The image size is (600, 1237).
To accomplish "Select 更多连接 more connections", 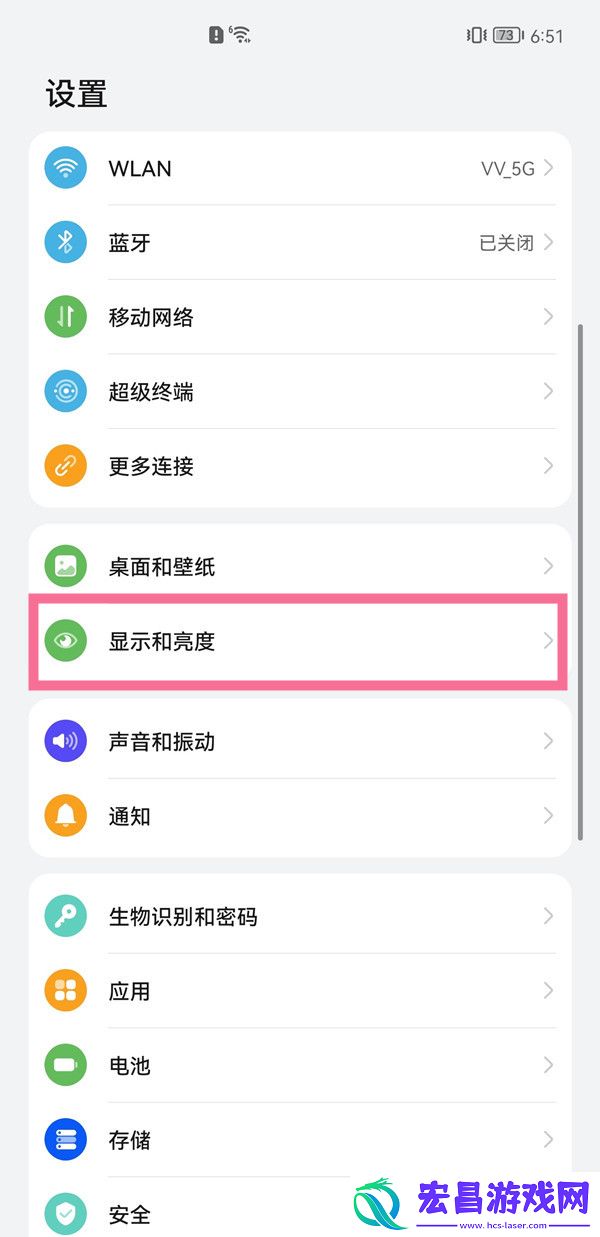I will [x=300, y=466].
